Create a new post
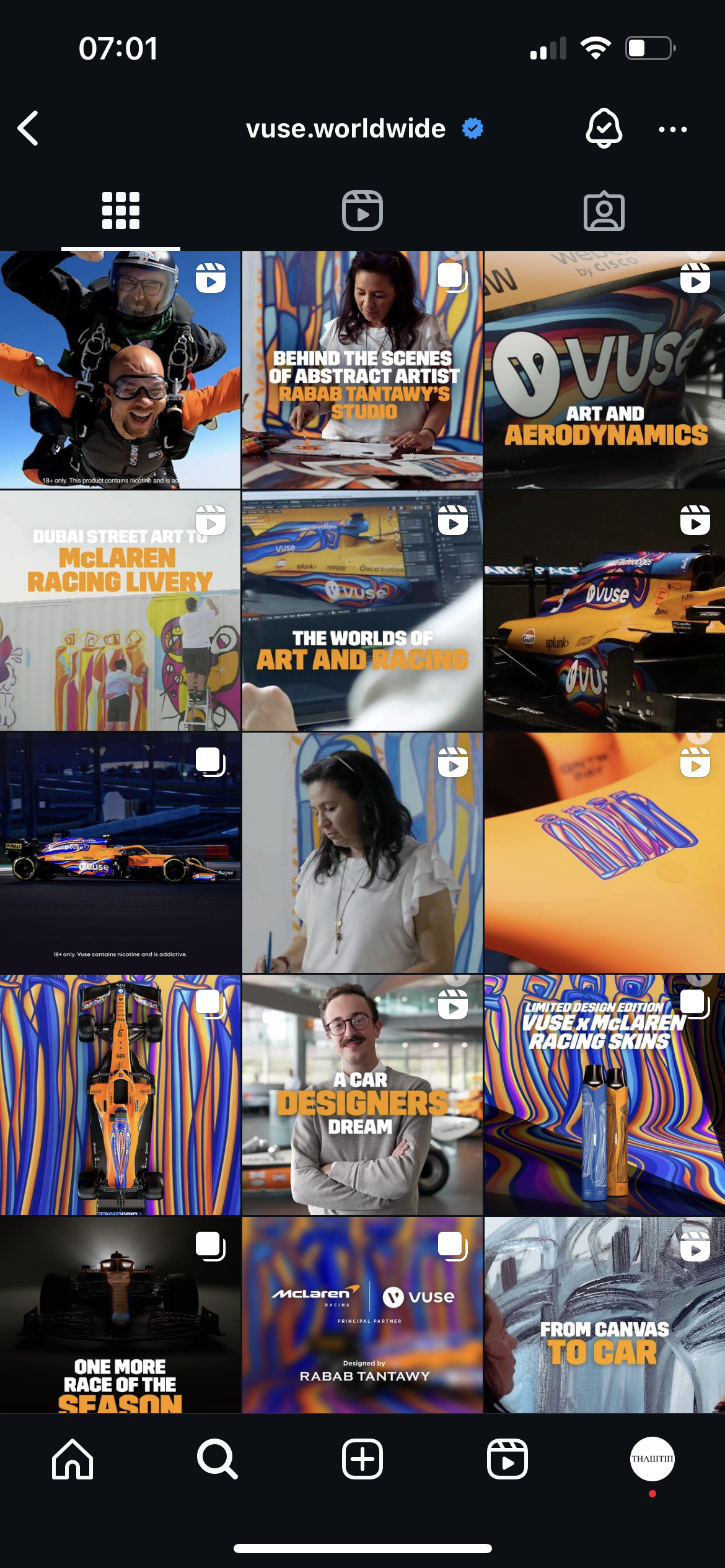 tap(362, 1459)
